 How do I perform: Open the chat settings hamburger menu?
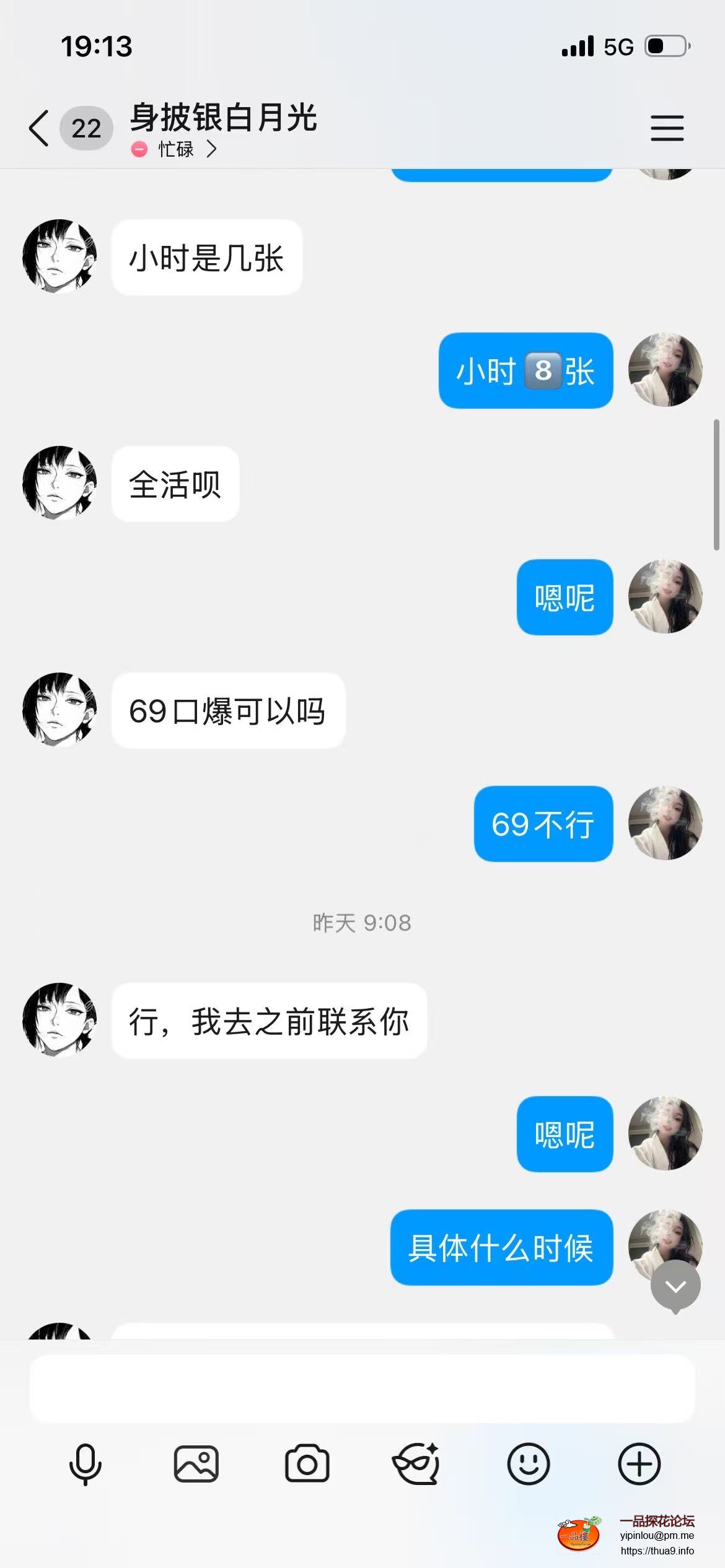click(x=667, y=129)
